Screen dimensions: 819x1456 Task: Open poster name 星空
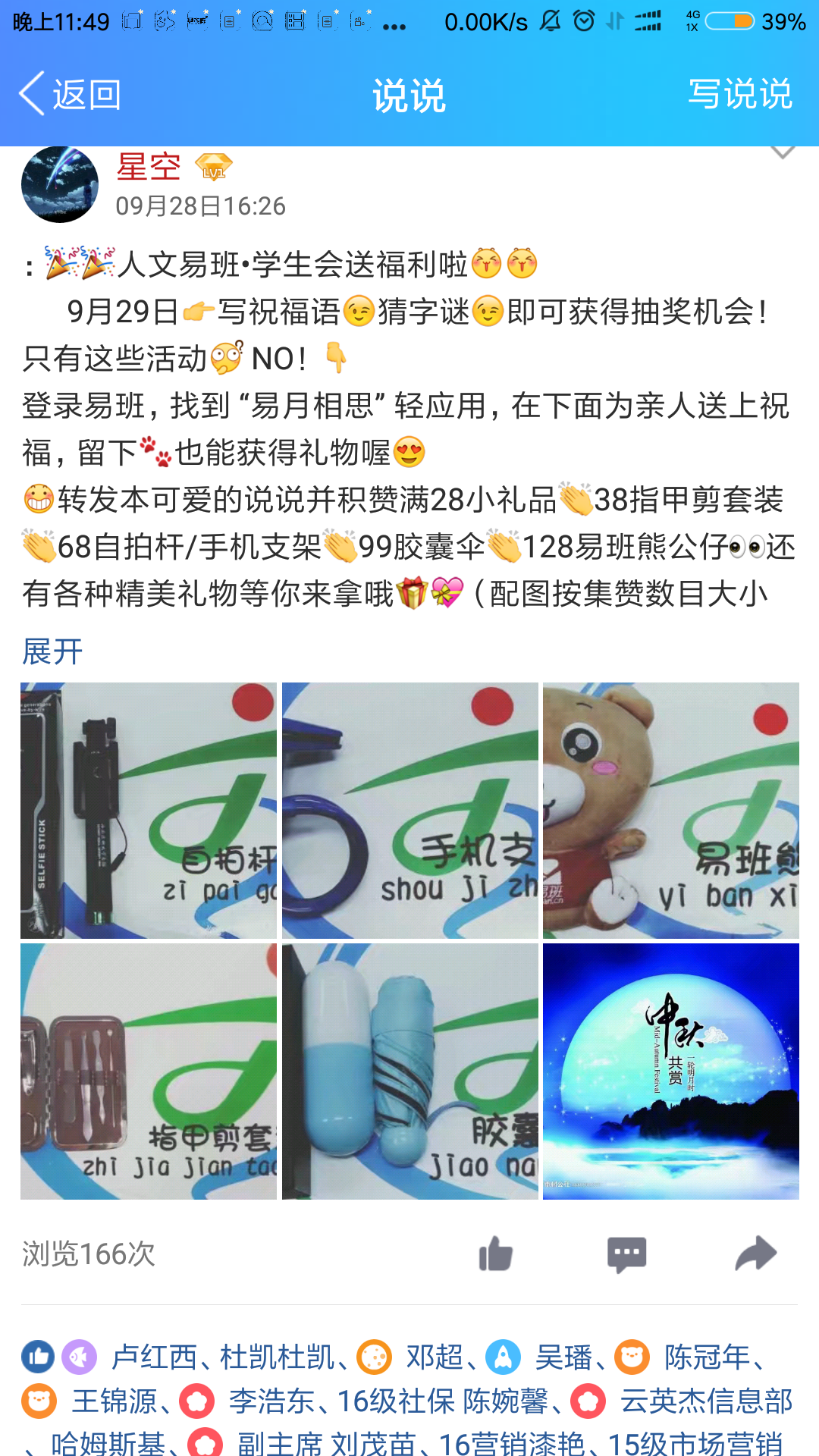coord(149,167)
